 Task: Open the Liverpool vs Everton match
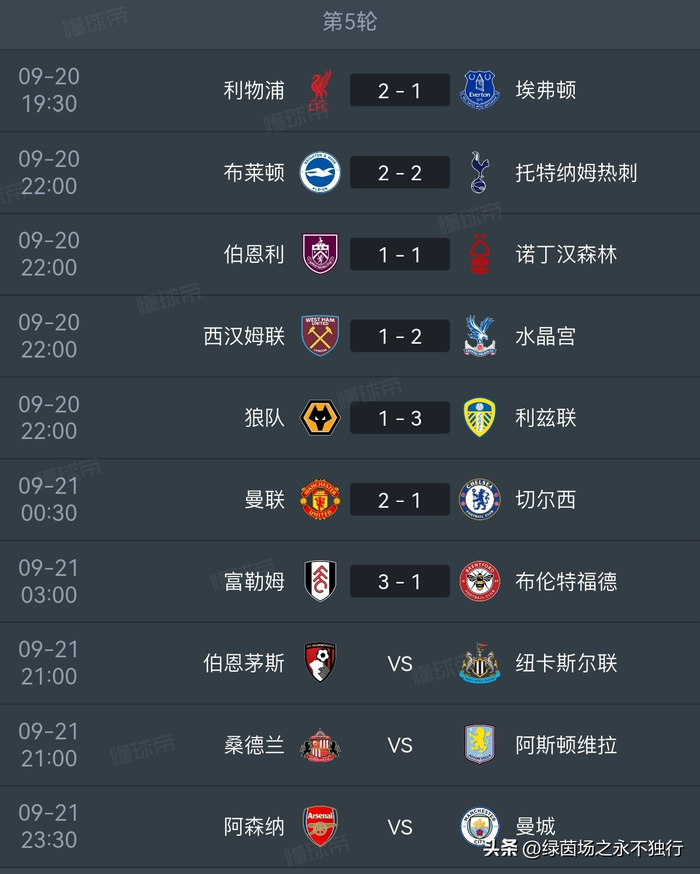click(399, 91)
